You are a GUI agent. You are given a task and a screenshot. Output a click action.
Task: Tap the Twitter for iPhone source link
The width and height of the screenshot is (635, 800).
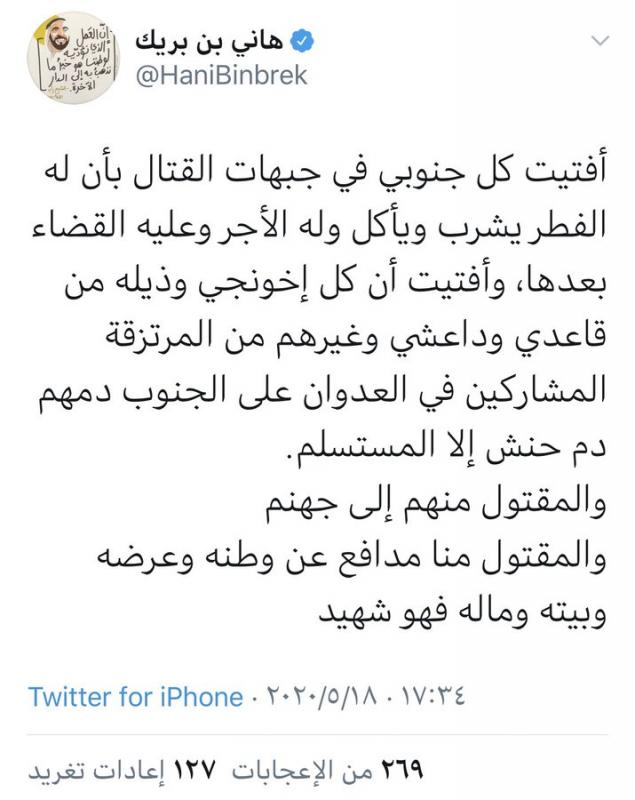point(136,697)
